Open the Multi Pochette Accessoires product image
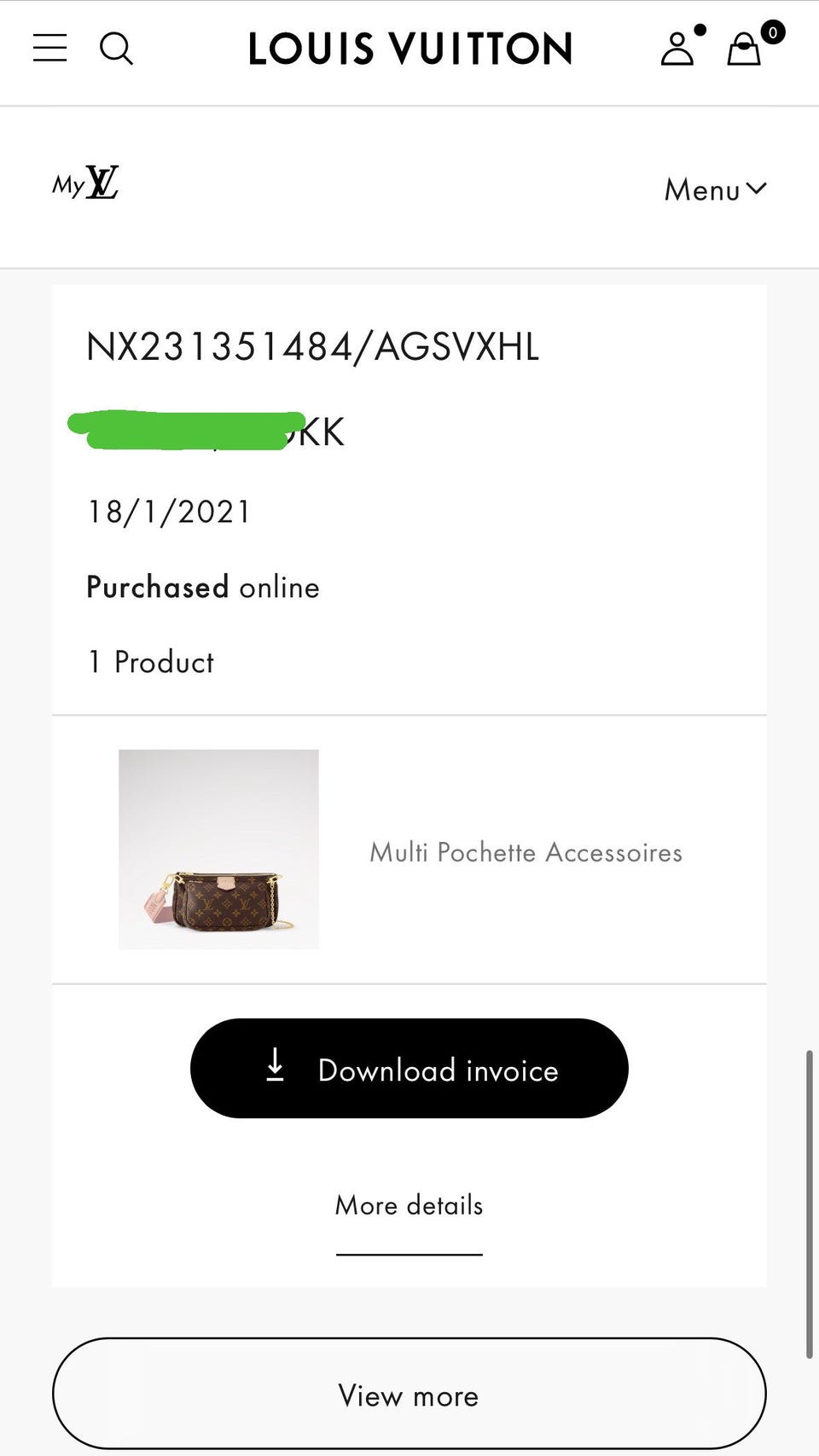This screenshot has height=1456, width=819. (218, 850)
